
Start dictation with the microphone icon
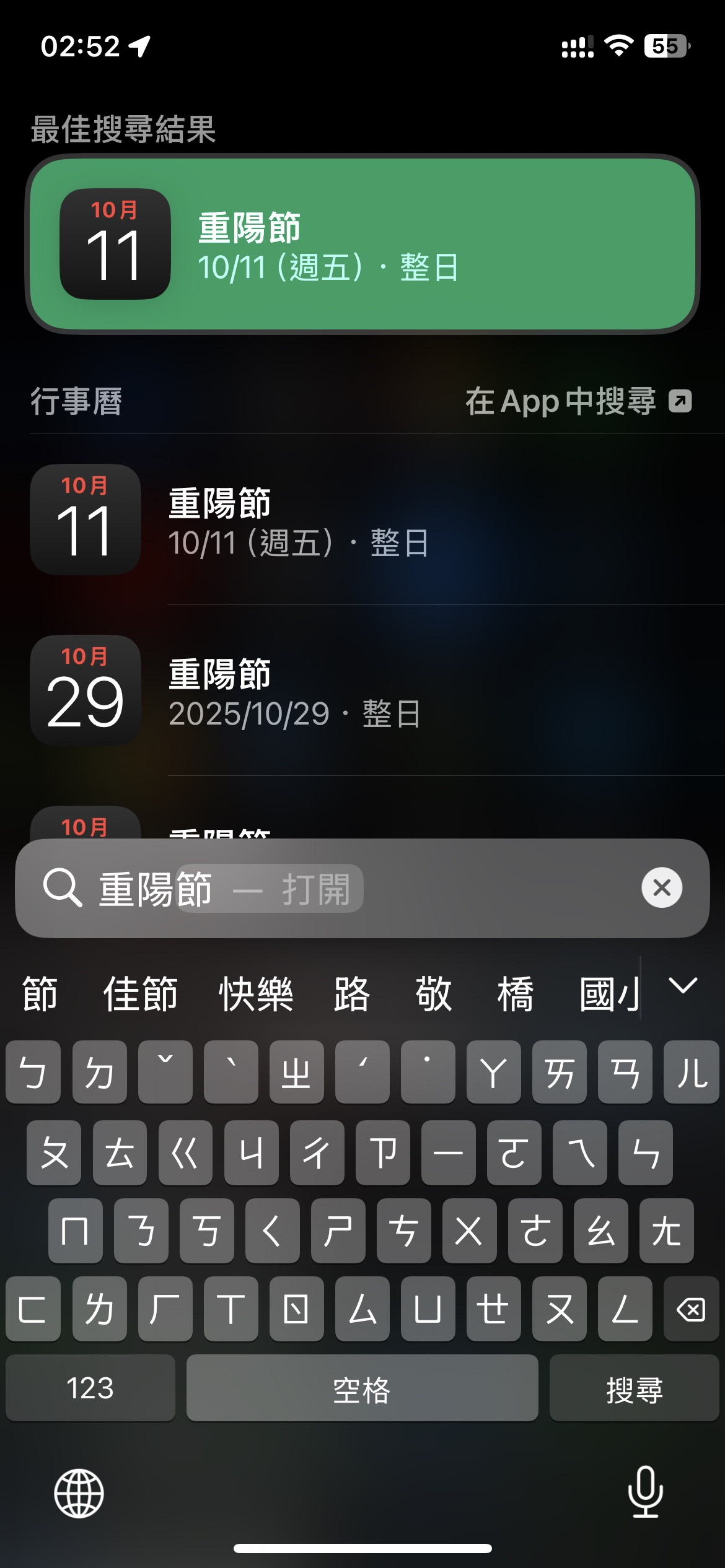tap(645, 1492)
